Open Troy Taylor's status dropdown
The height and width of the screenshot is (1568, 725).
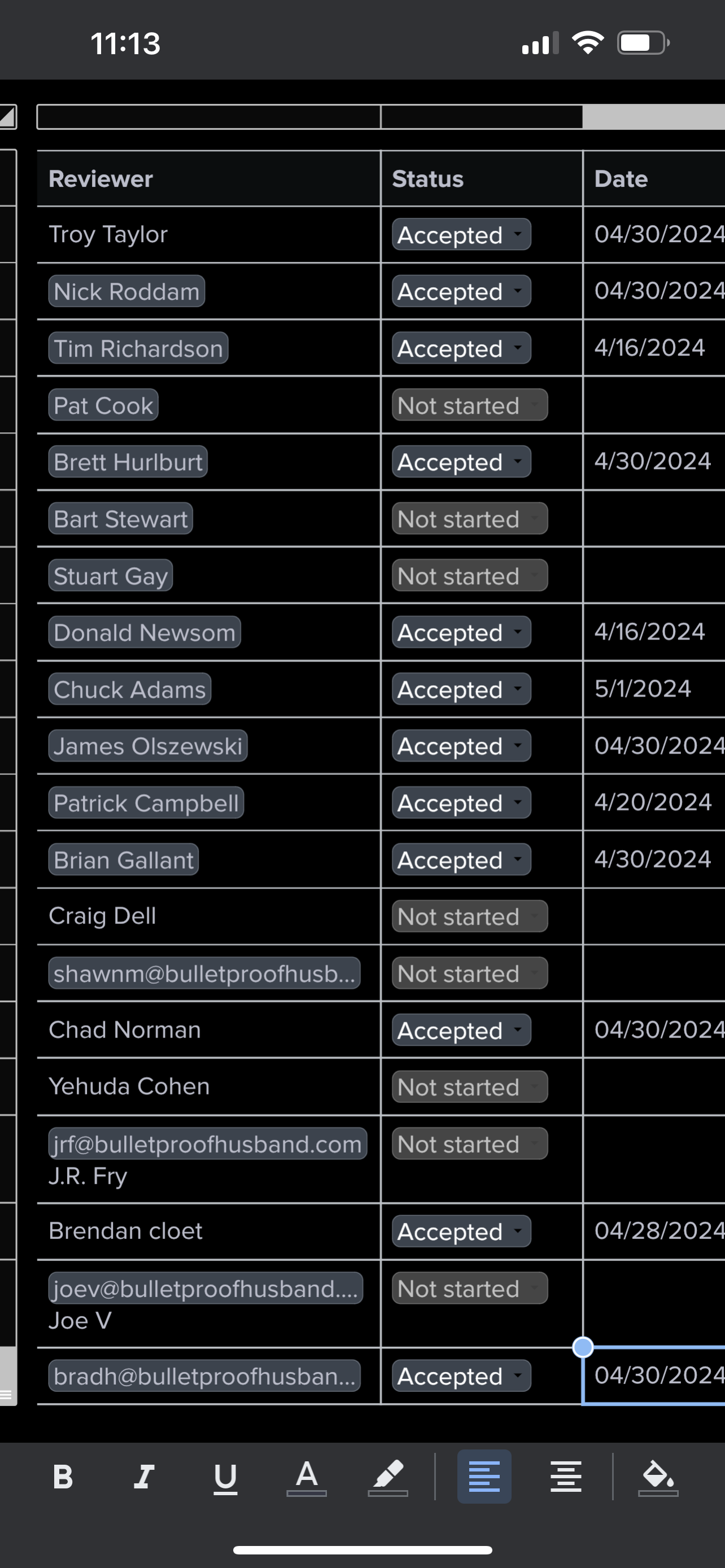(461, 235)
